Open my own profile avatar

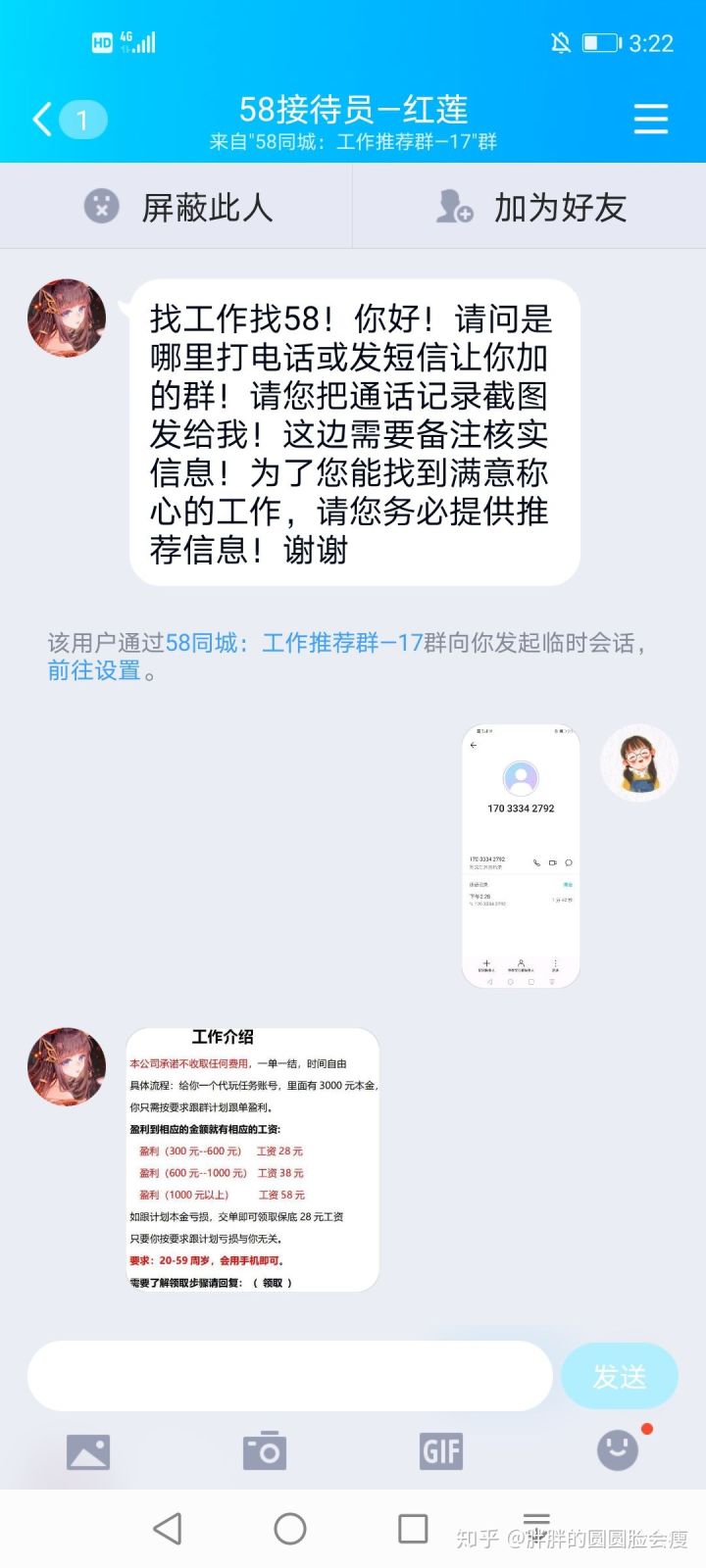639,763
